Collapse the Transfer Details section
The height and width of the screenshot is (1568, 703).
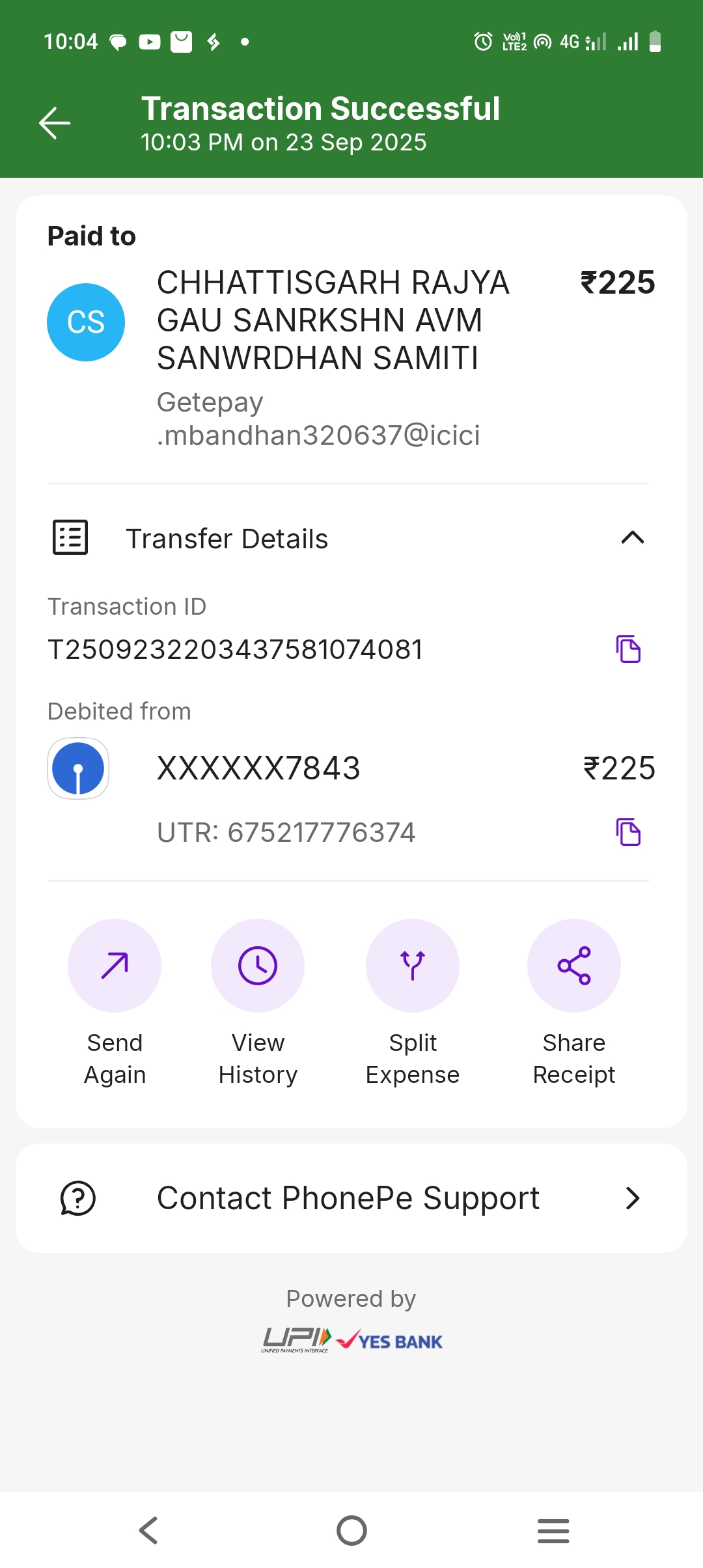coord(632,538)
